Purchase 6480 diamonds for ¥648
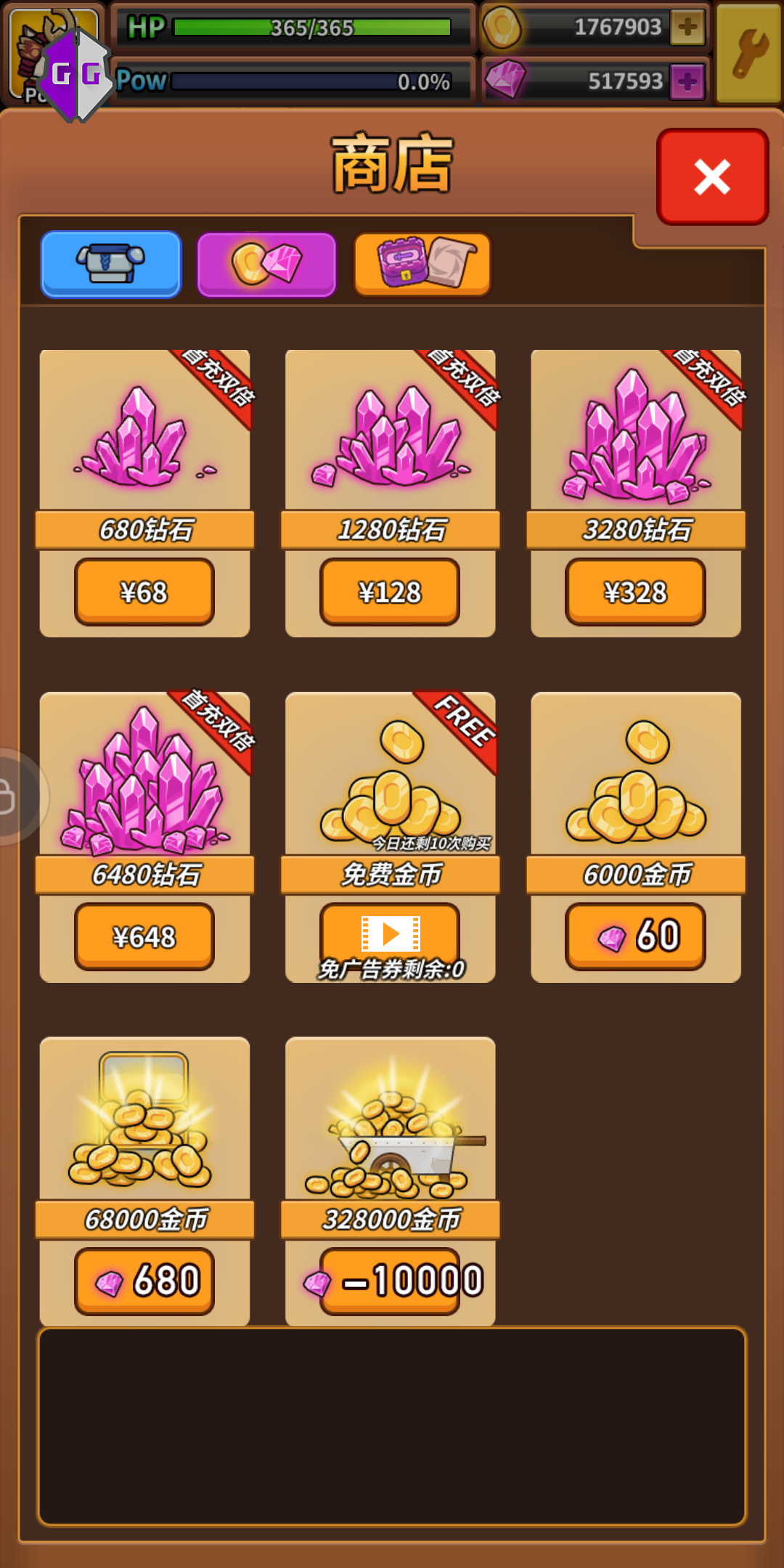 pyautogui.click(x=144, y=936)
